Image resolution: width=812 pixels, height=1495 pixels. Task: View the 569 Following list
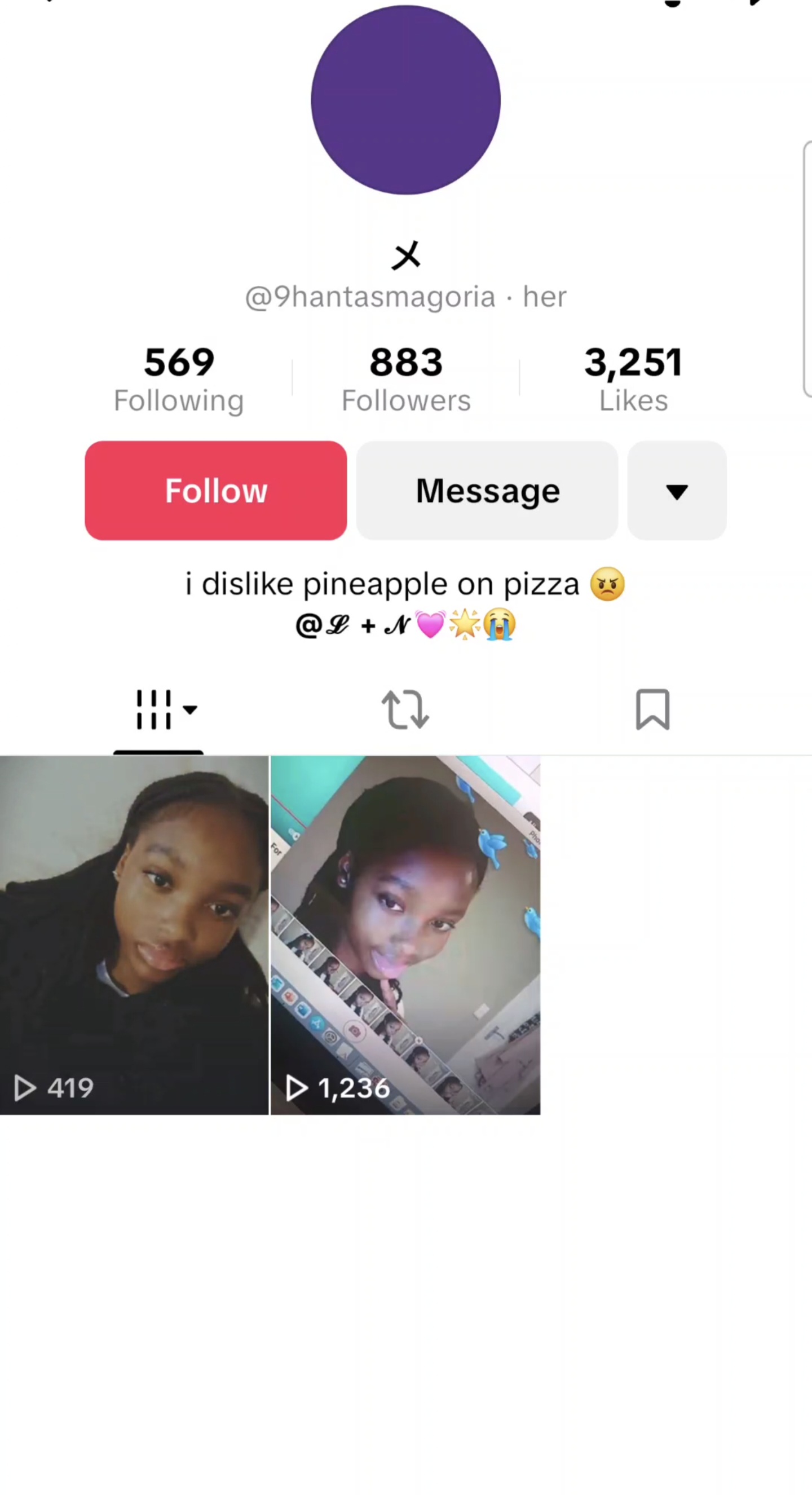click(179, 378)
